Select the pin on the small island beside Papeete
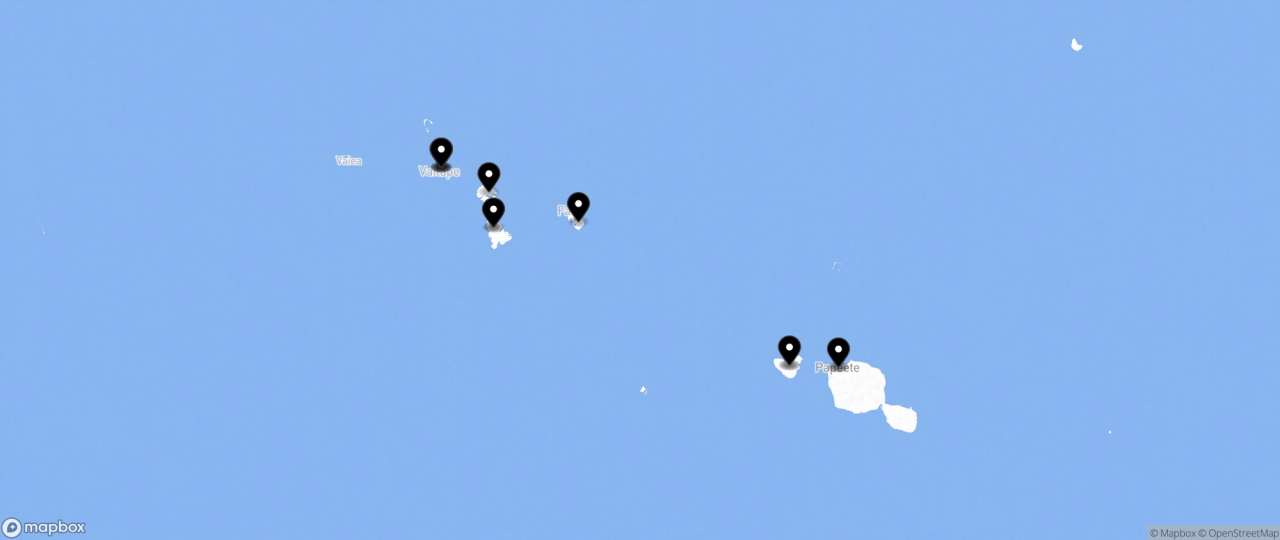 (x=789, y=350)
